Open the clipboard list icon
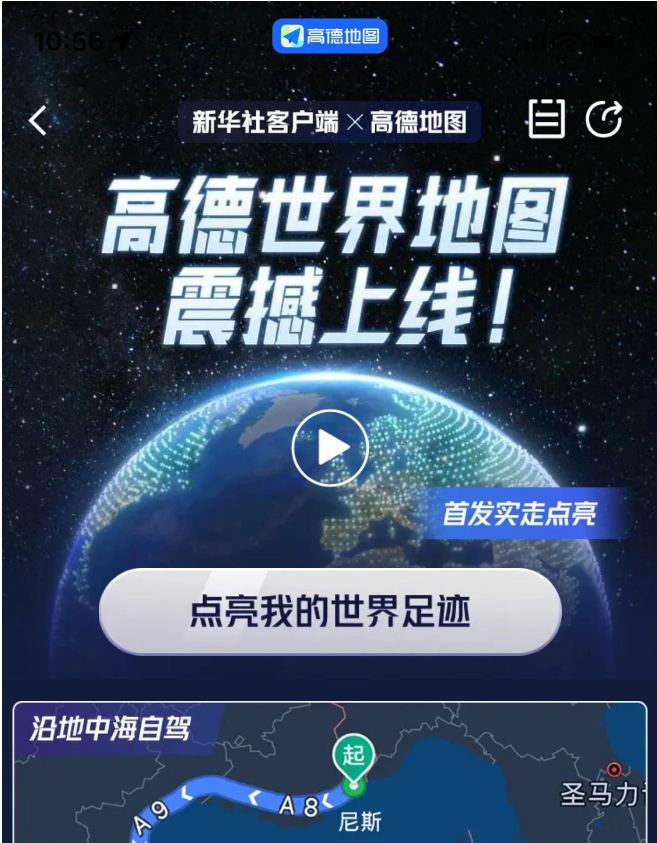This screenshot has height=843, width=657. pos(546,119)
